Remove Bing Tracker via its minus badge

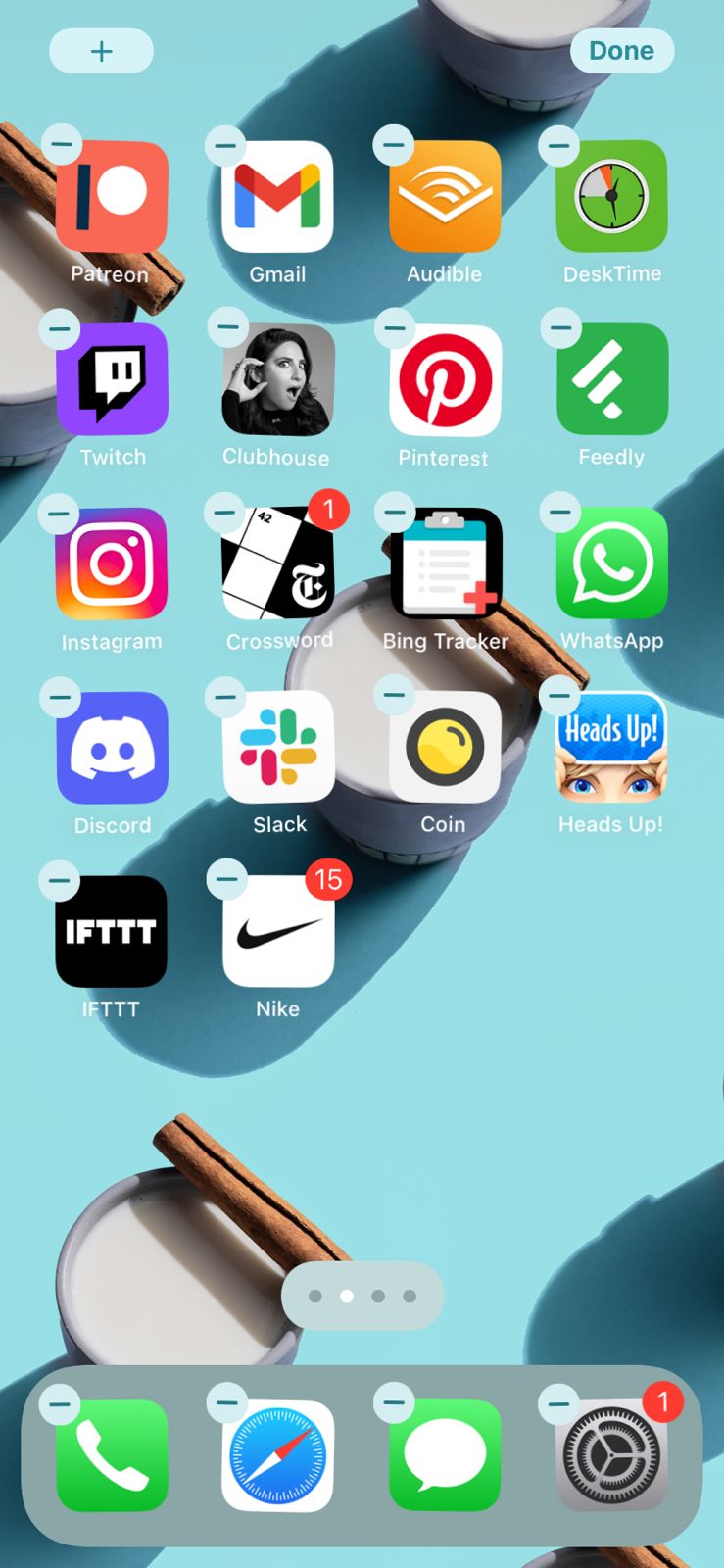[394, 512]
